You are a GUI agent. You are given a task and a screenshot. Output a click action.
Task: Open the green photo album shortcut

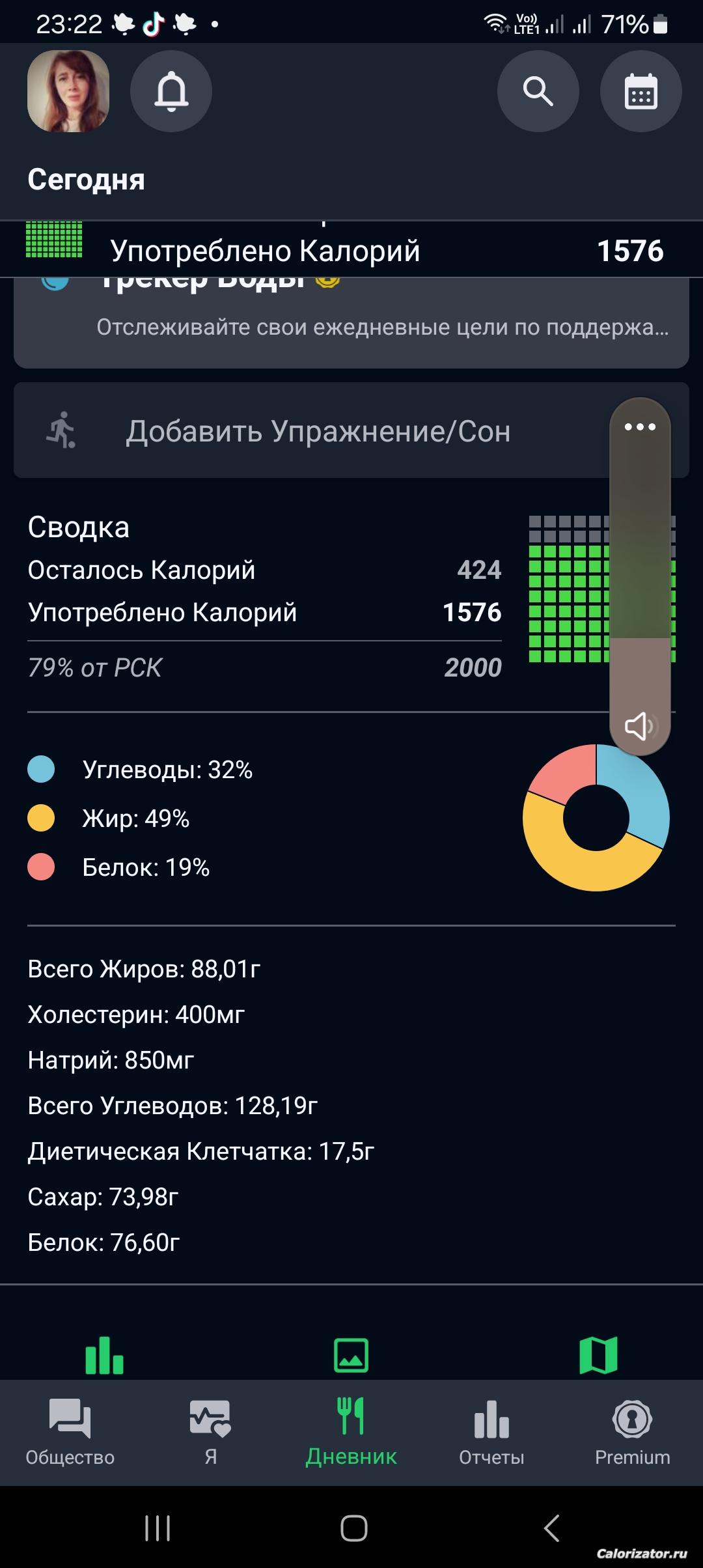point(351,1355)
